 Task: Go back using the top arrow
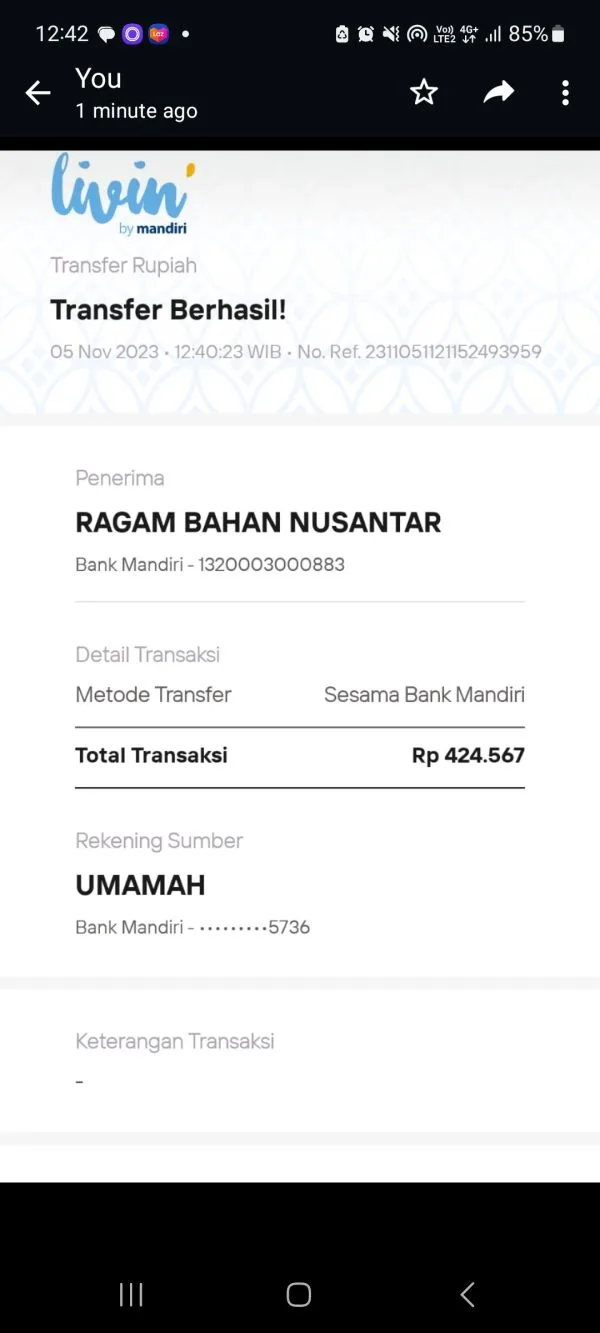pos(38,94)
